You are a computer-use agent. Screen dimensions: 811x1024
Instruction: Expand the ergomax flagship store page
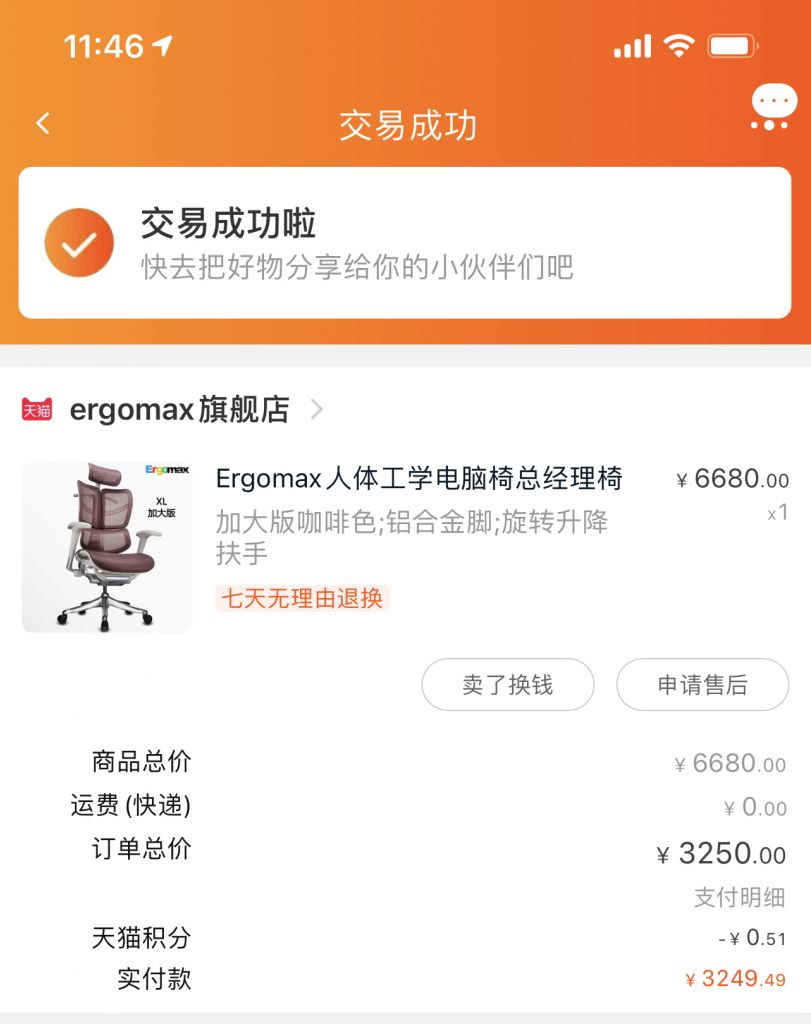click(x=178, y=409)
